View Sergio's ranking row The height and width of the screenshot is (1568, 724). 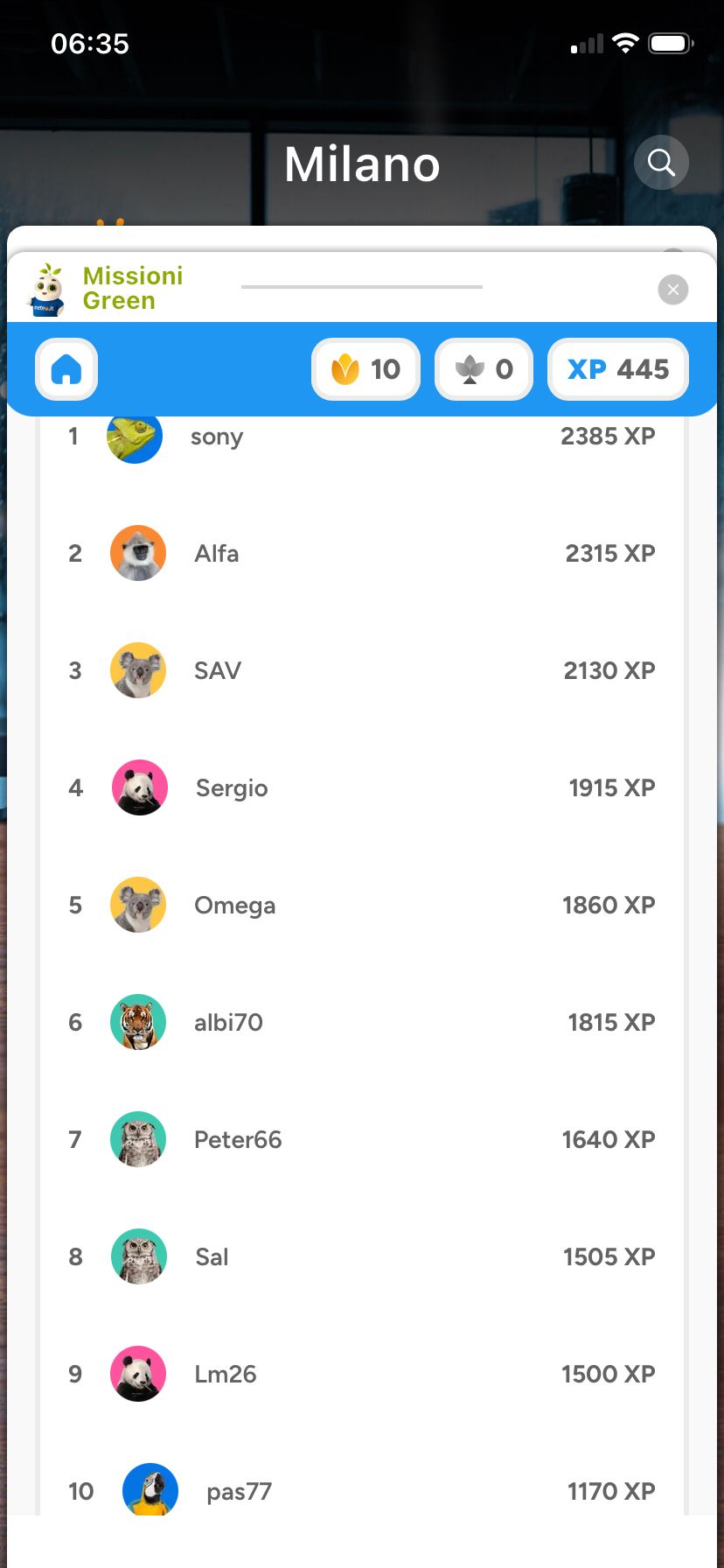coord(361,787)
